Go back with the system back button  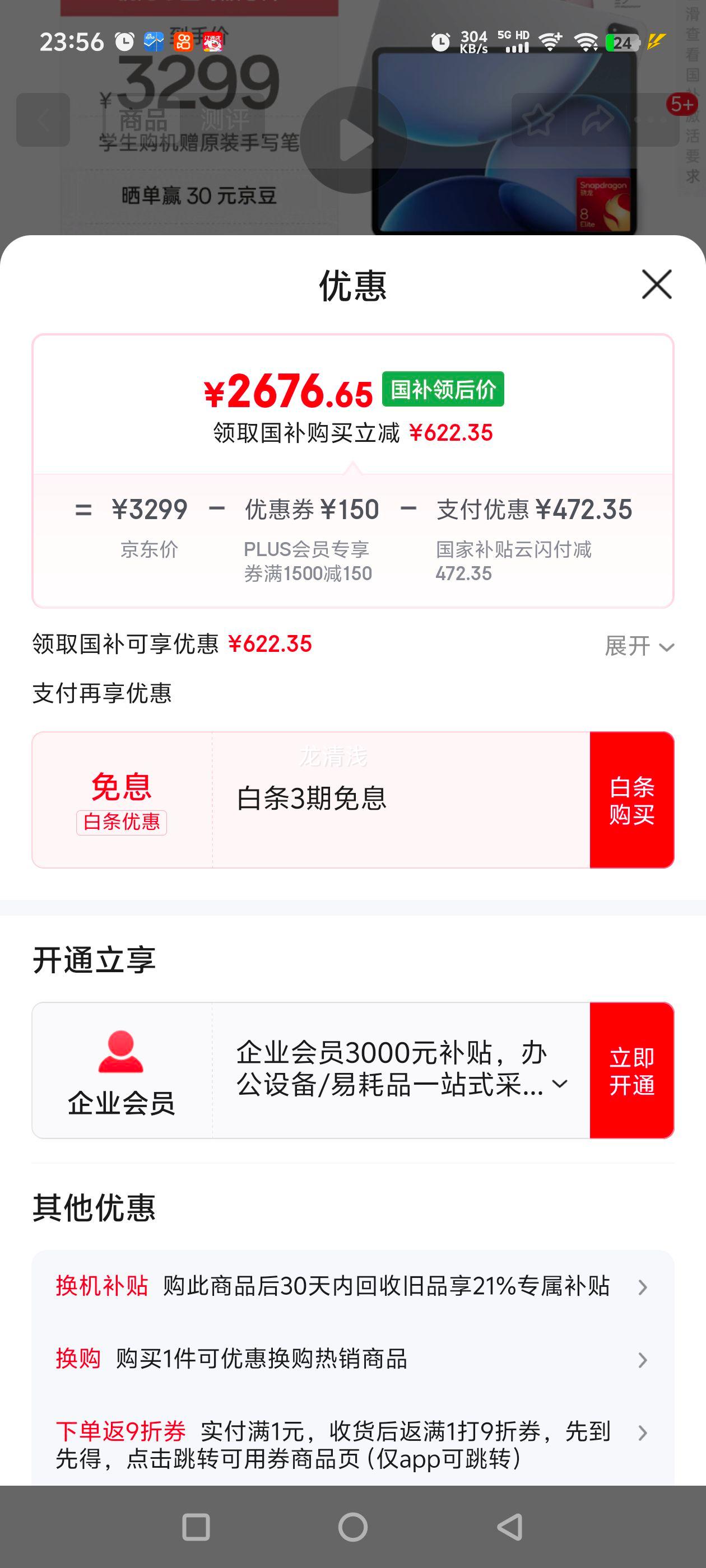509,1527
